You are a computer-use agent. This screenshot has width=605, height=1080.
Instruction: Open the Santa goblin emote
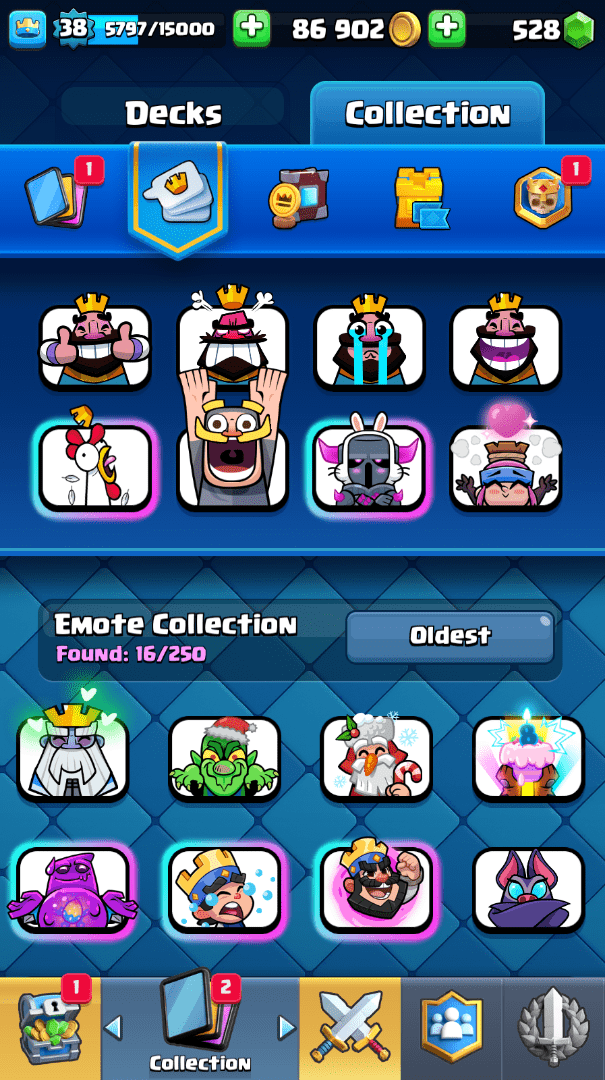point(224,759)
